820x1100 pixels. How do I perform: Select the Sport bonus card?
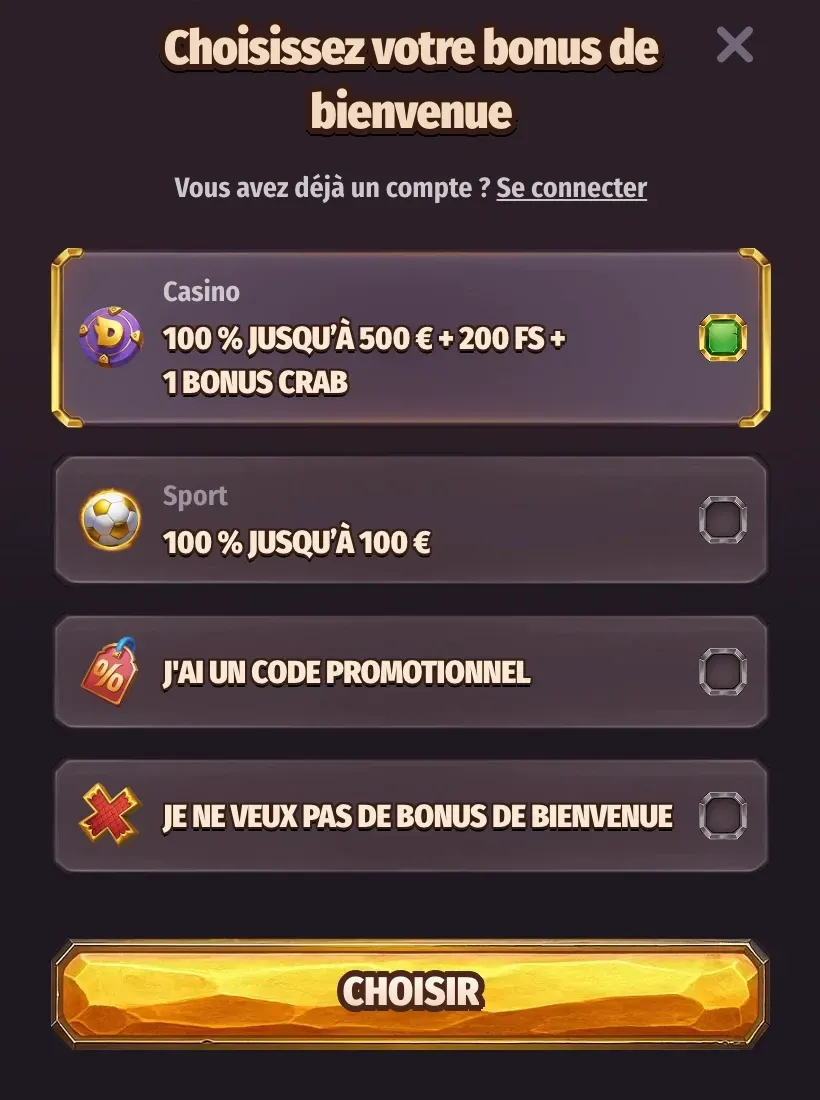click(410, 520)
